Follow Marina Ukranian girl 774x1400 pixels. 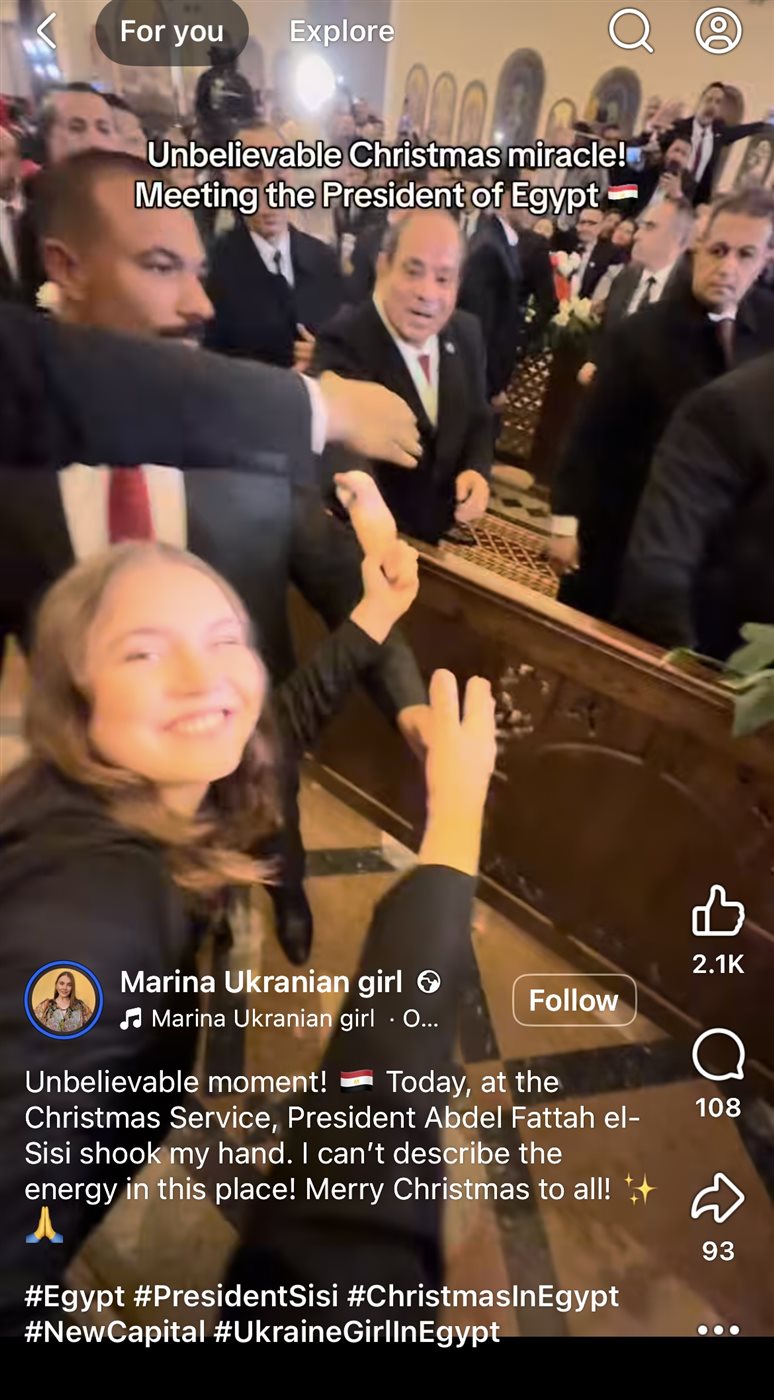[x=574, y=1000]
